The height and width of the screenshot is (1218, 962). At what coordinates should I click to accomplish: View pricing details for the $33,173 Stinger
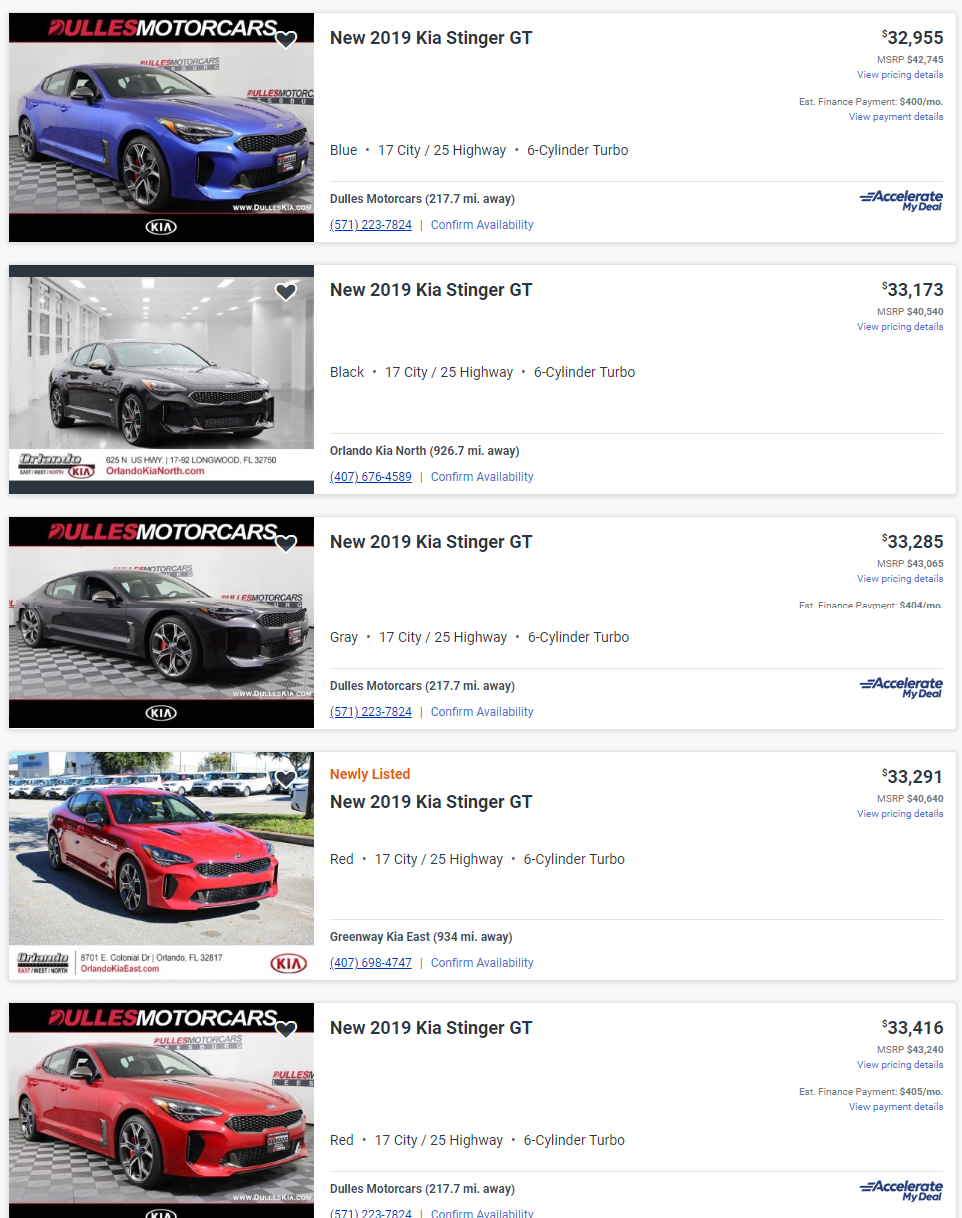(x=899, y=327)
